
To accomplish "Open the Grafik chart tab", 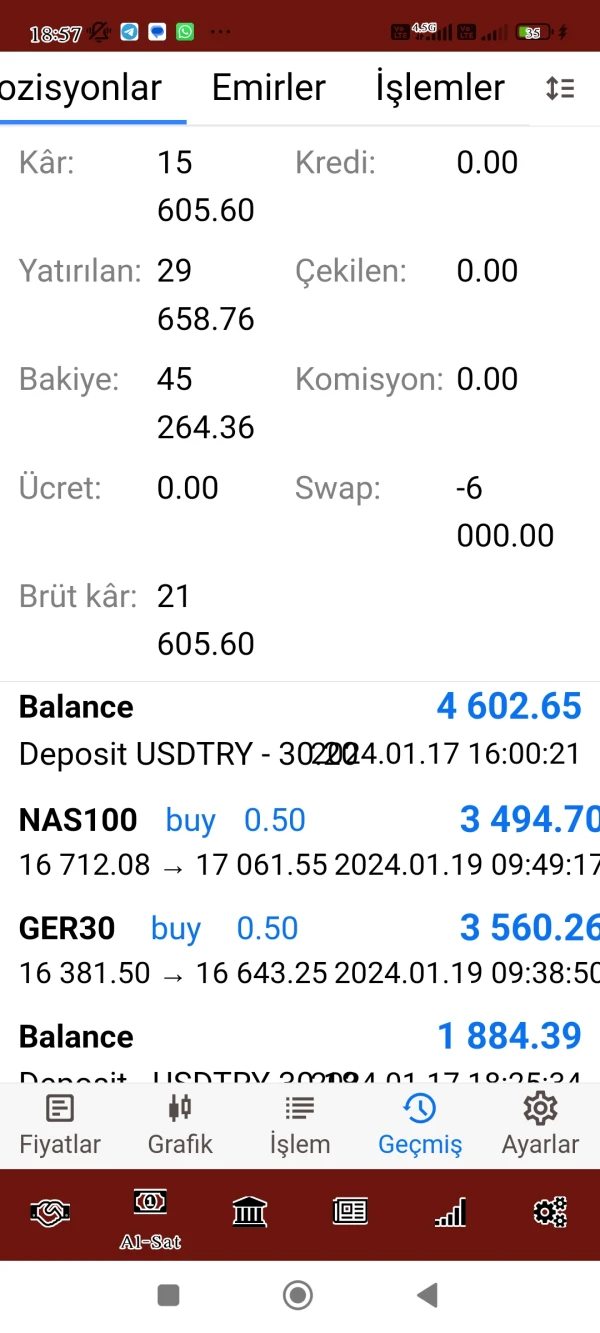I will coord(180,1125).
